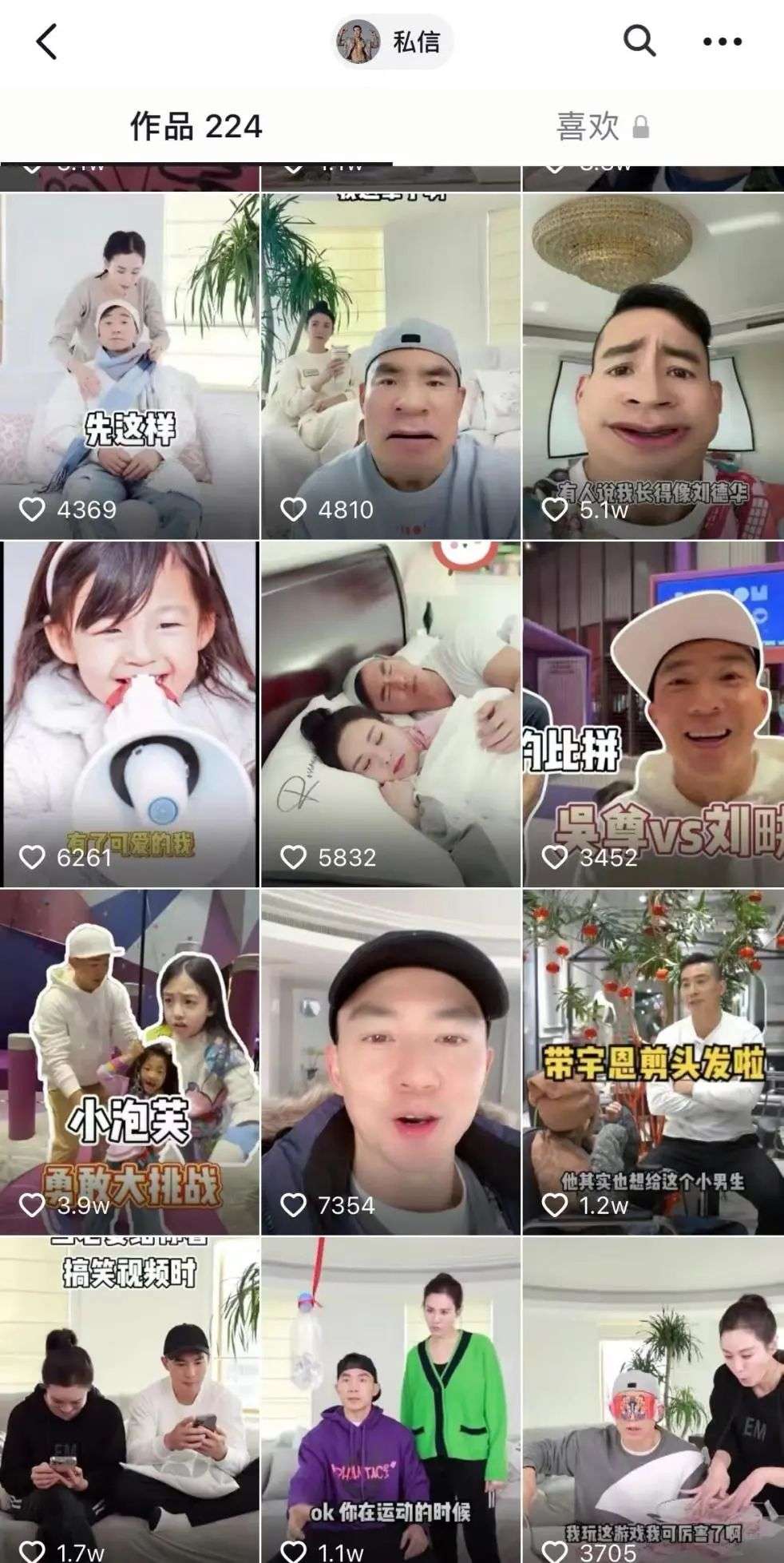784x1563 pixels.
Task: Switch to the 作品 224 tab
Action: tap(196, 127)
